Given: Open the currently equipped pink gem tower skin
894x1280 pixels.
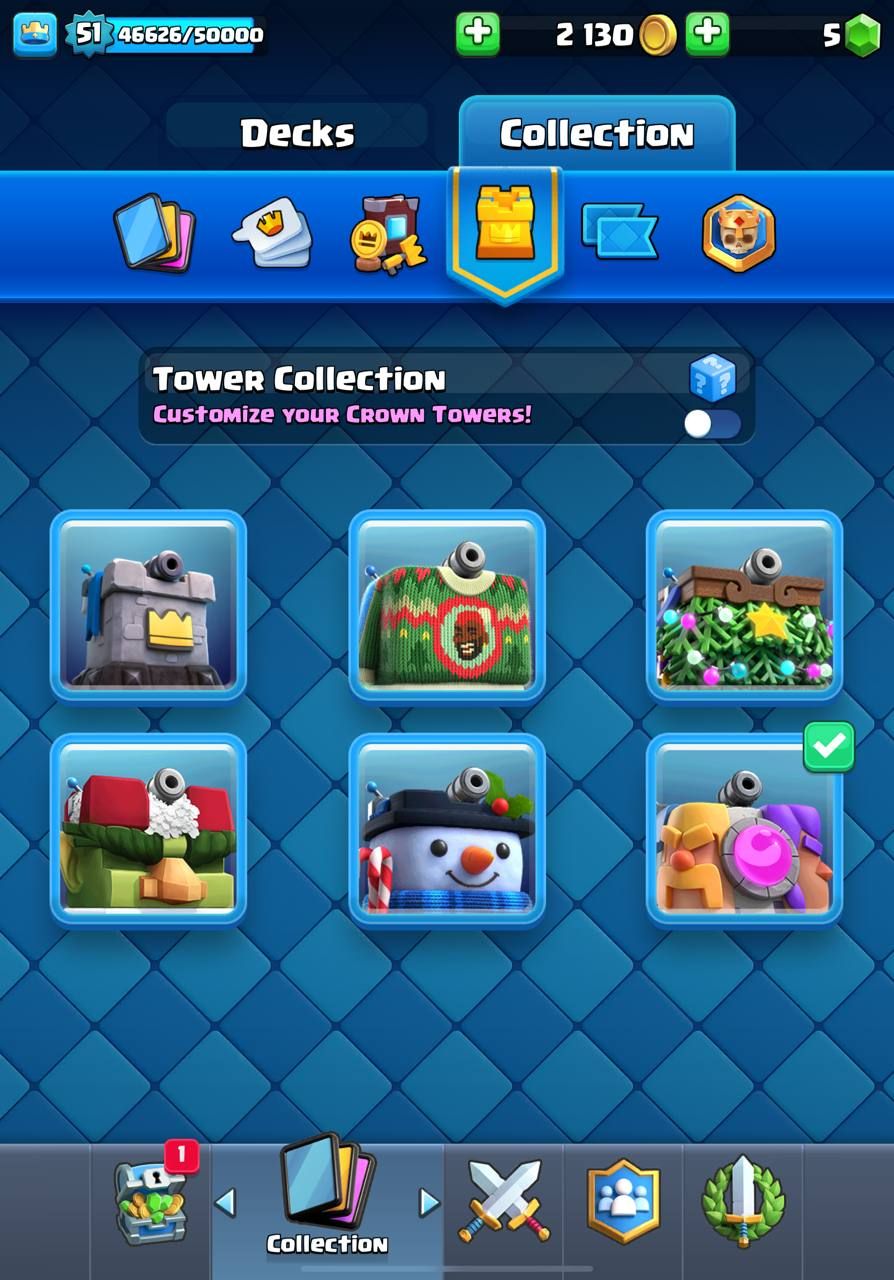Looking at the screenshot, I should (744, 829).
